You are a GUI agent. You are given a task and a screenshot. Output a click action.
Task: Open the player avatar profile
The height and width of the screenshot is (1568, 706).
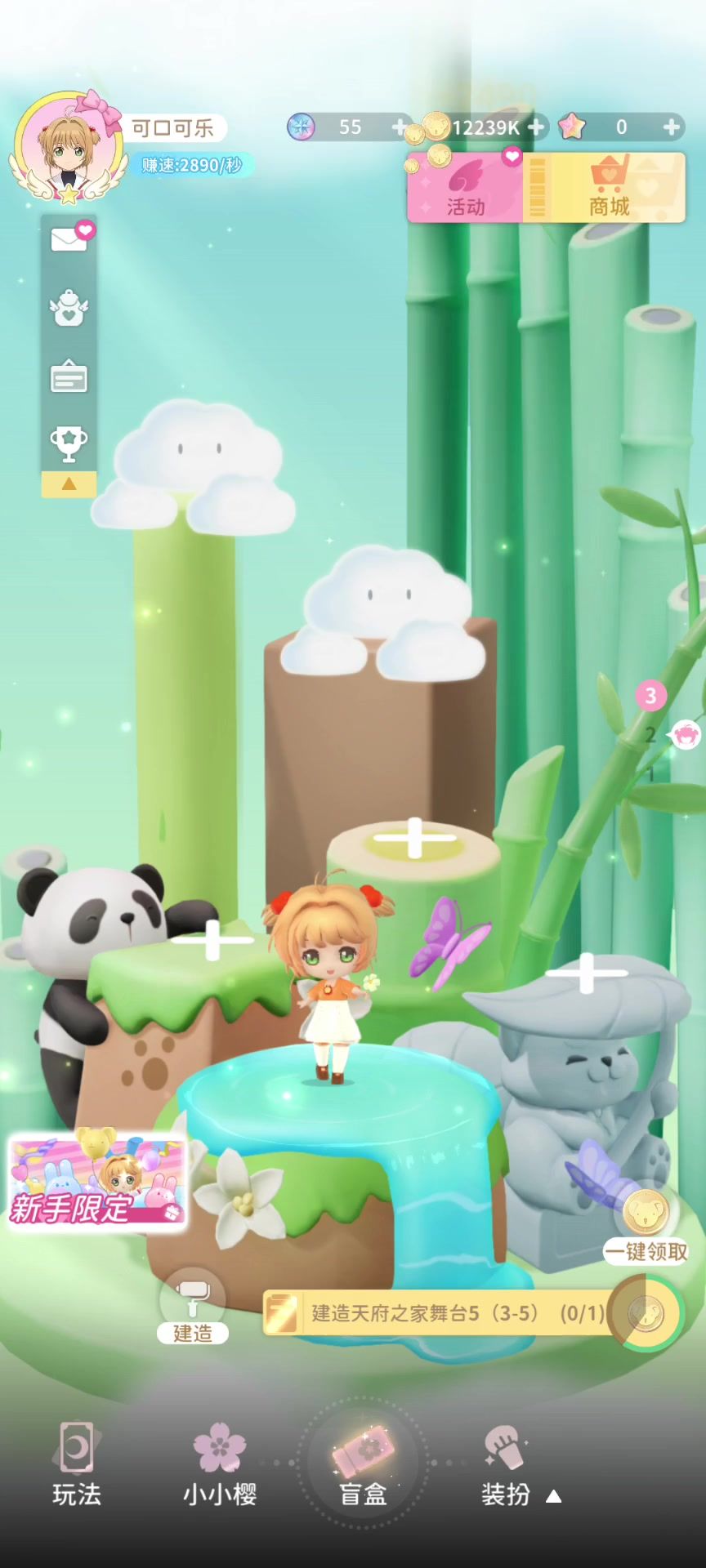[x=69, y=147]
